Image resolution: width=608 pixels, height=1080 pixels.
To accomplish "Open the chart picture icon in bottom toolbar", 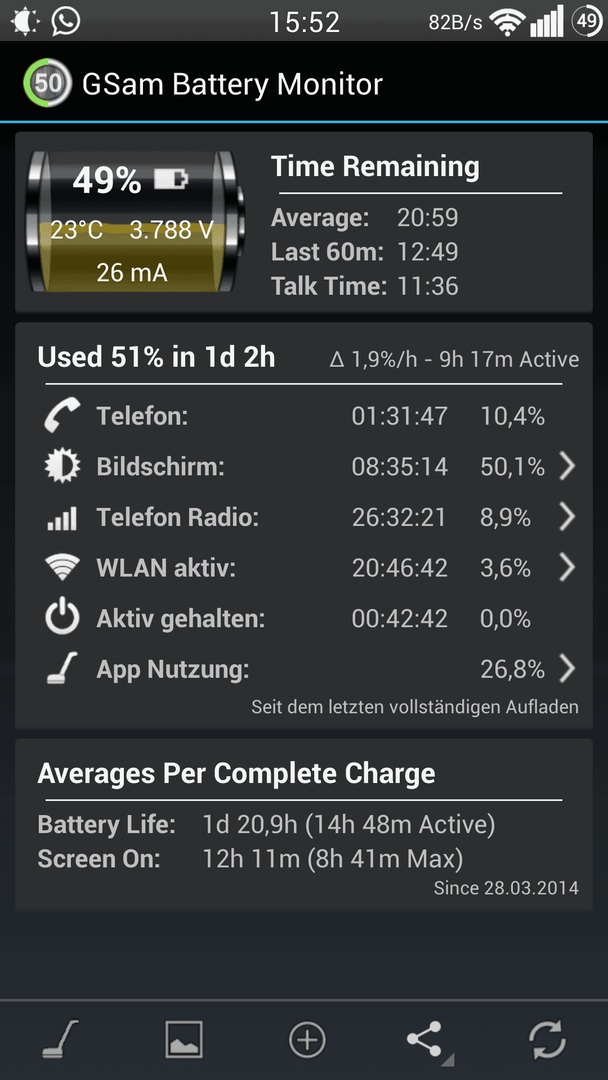I will [184, 1039].
